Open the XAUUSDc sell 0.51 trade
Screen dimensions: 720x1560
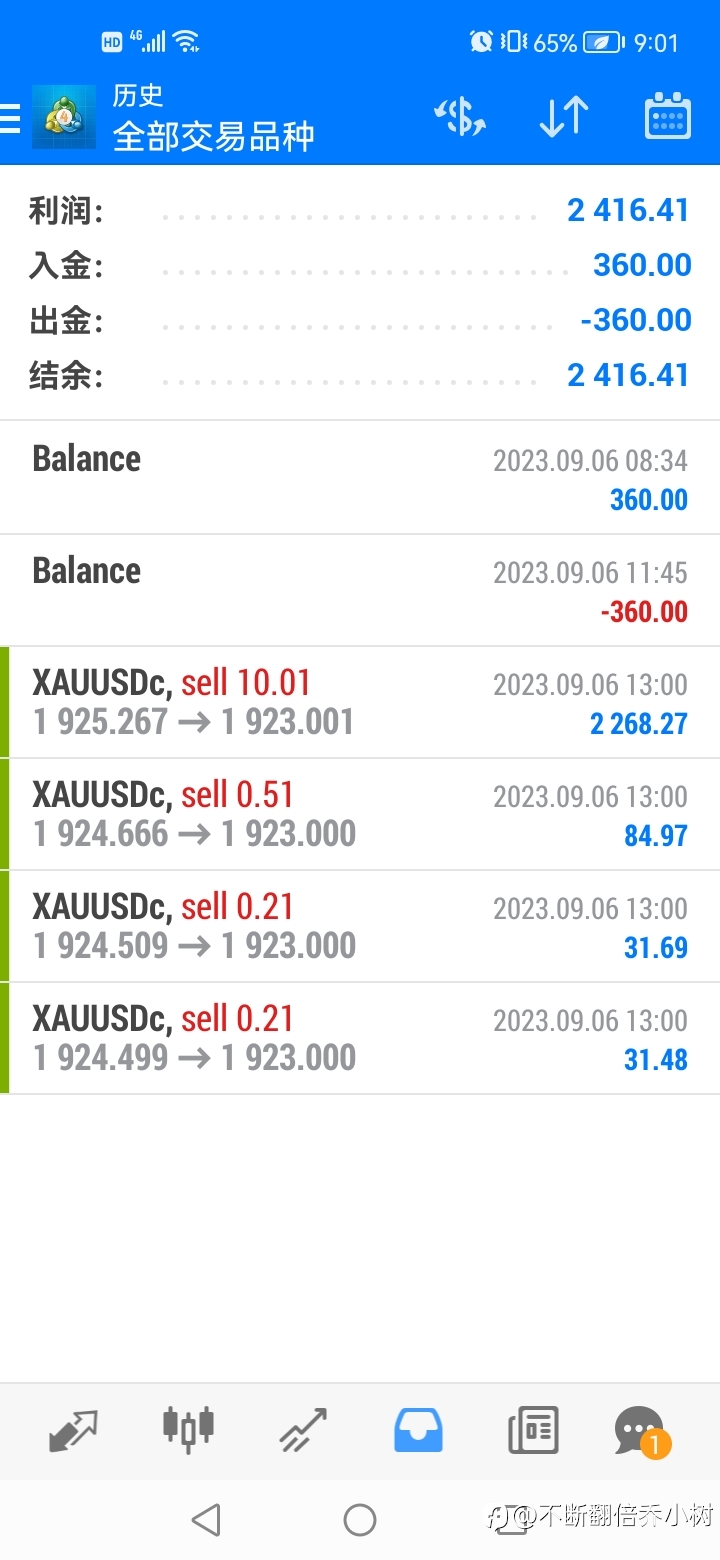(x=360, y=815)
